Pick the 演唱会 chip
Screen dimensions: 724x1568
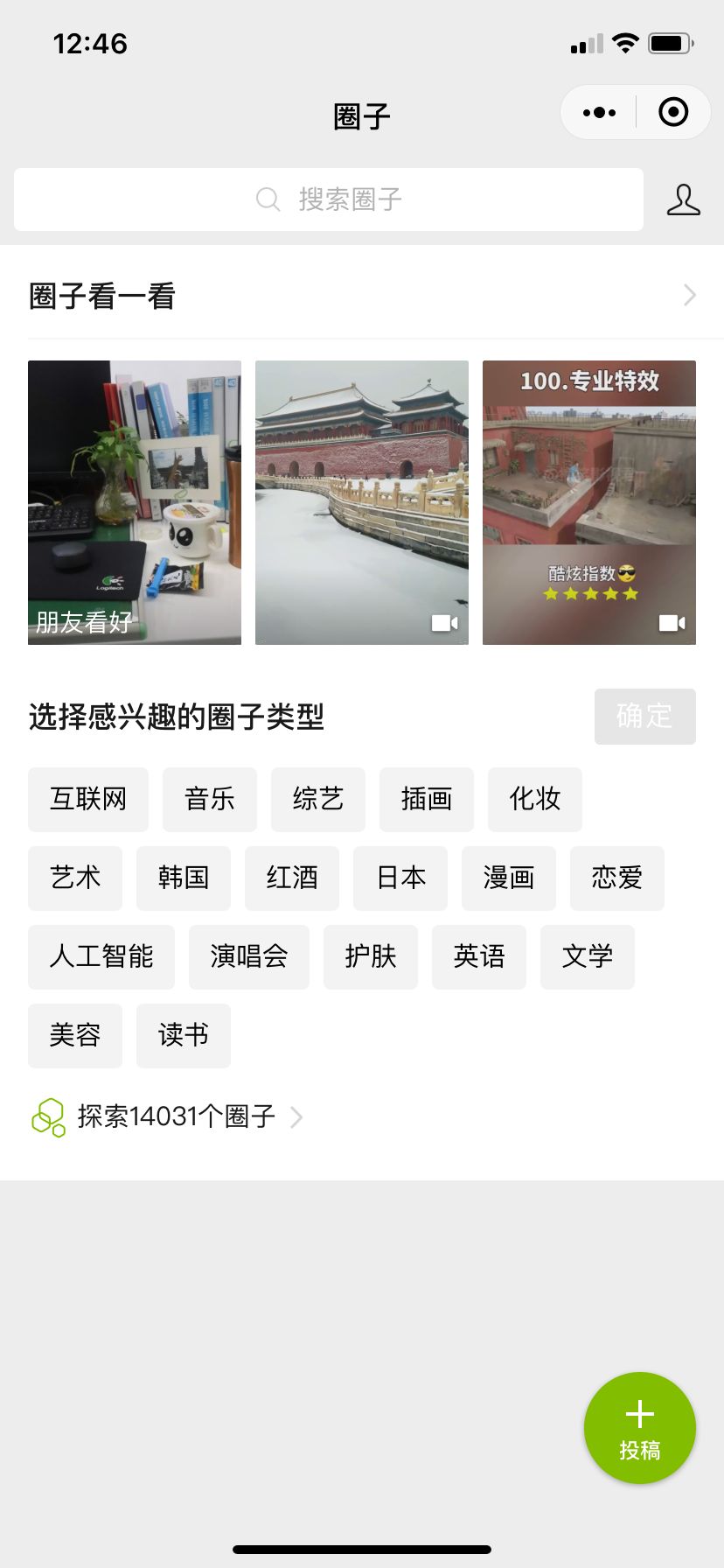point(249,957)
